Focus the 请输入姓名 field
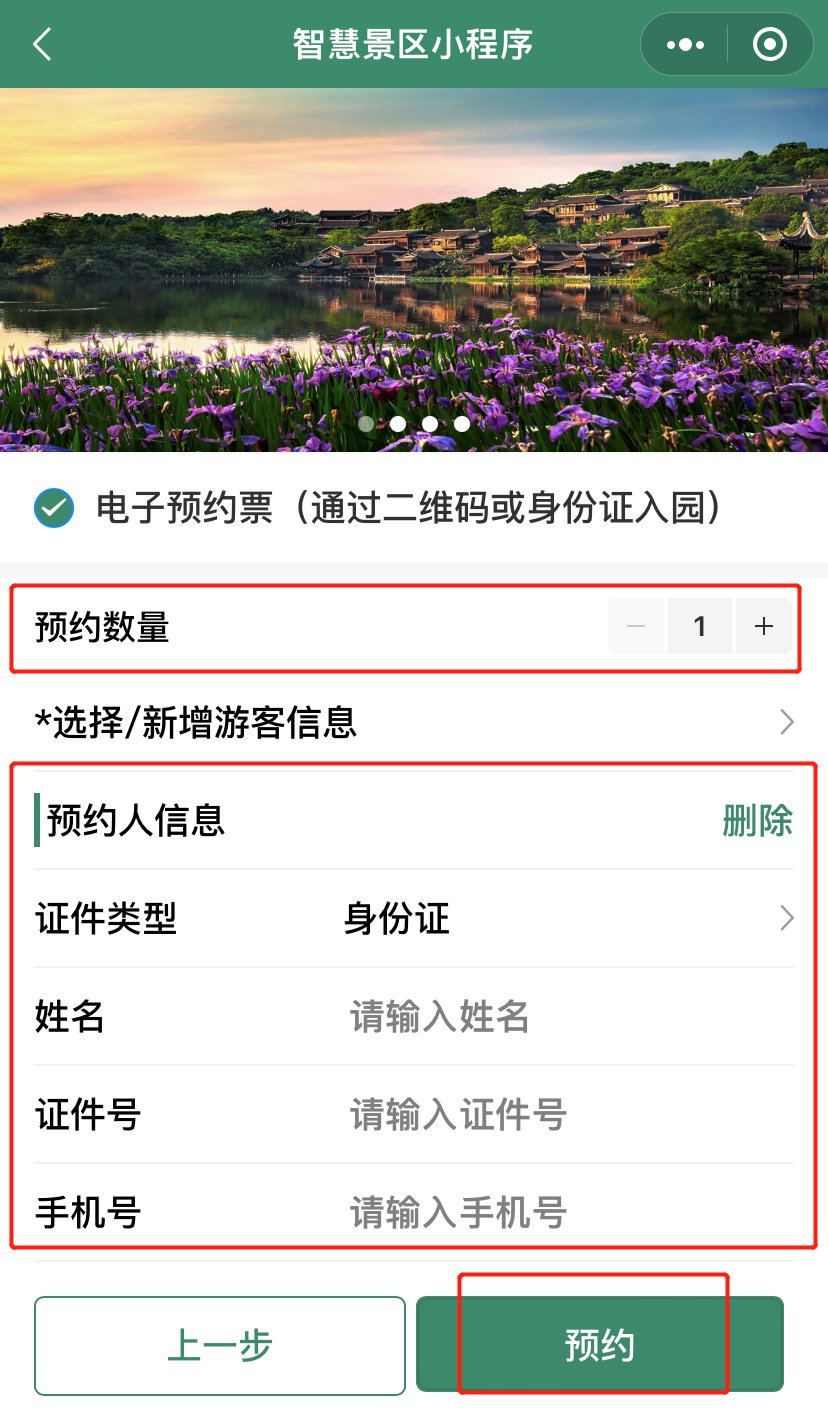Screen dimensions: 828x1423 [x=560, y=1017]
